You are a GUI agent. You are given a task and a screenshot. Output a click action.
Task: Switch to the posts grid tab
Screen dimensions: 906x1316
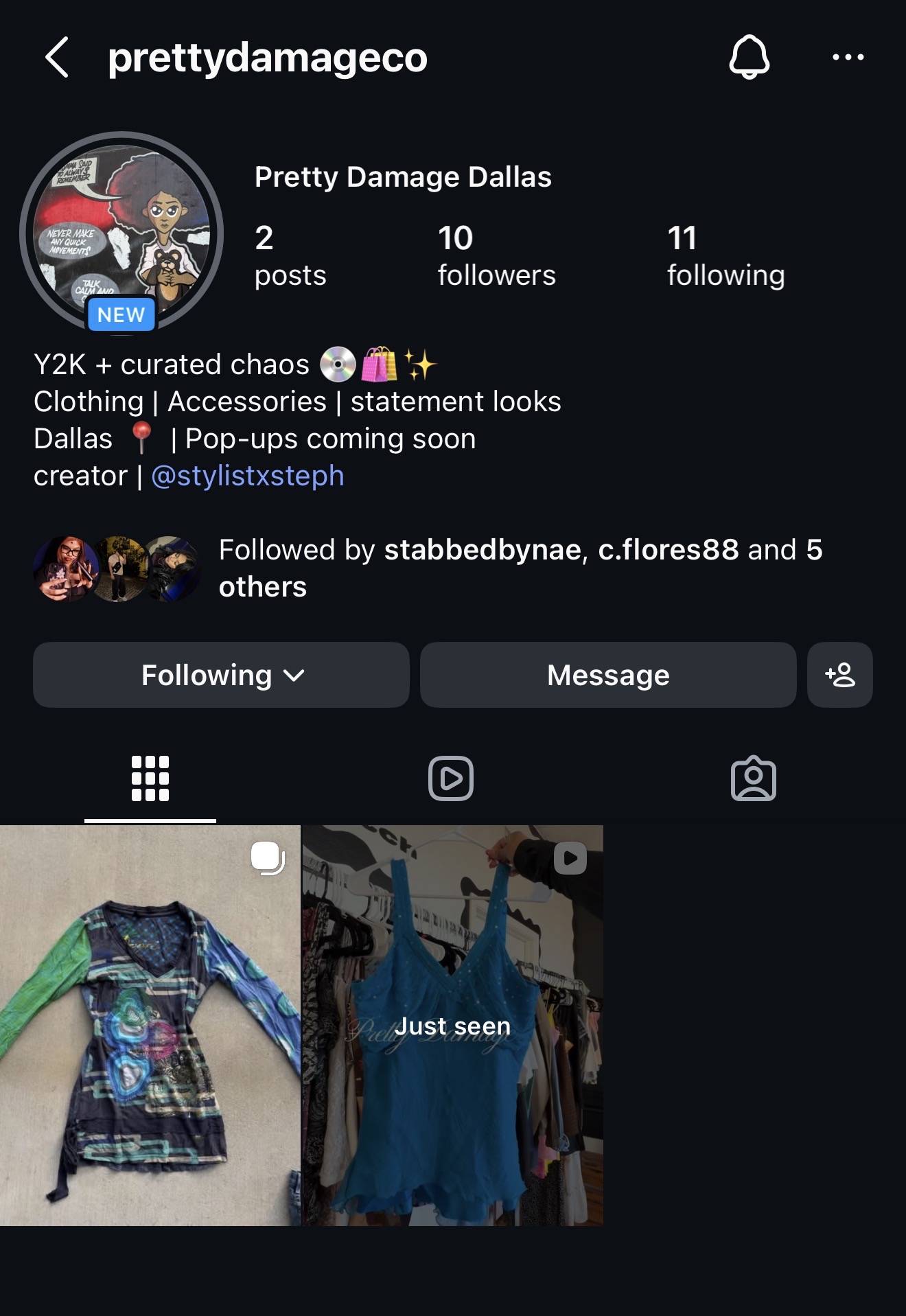click(150, 778)
